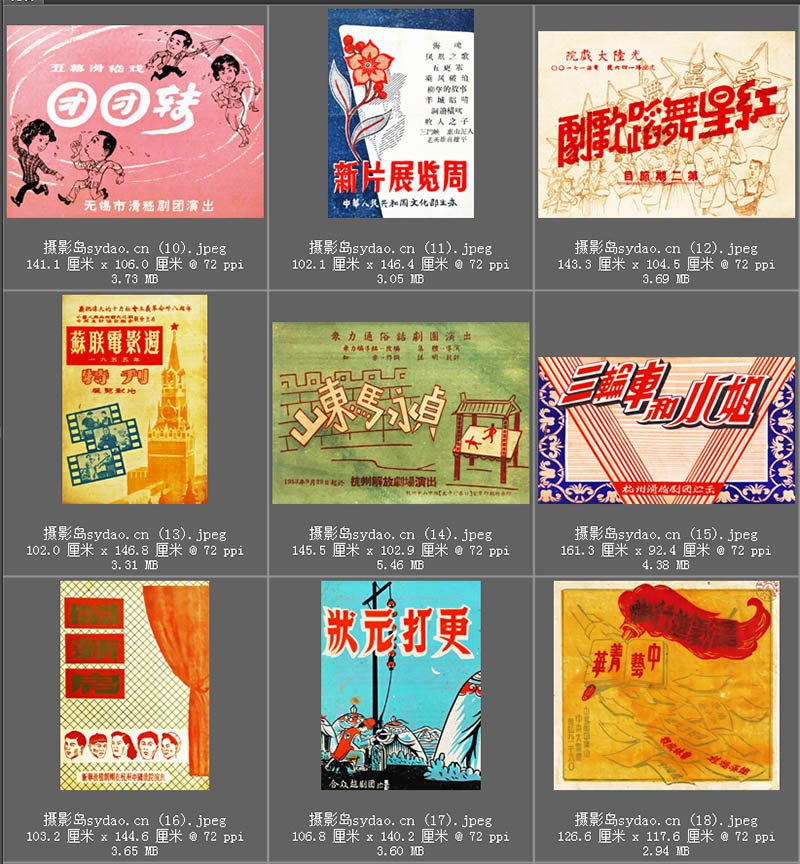Image resolution: width=800 pixels, height=864 pixels.
Task: Select the 三轮车和小姐 poster image (15)
Action: [x=666, y=429]
